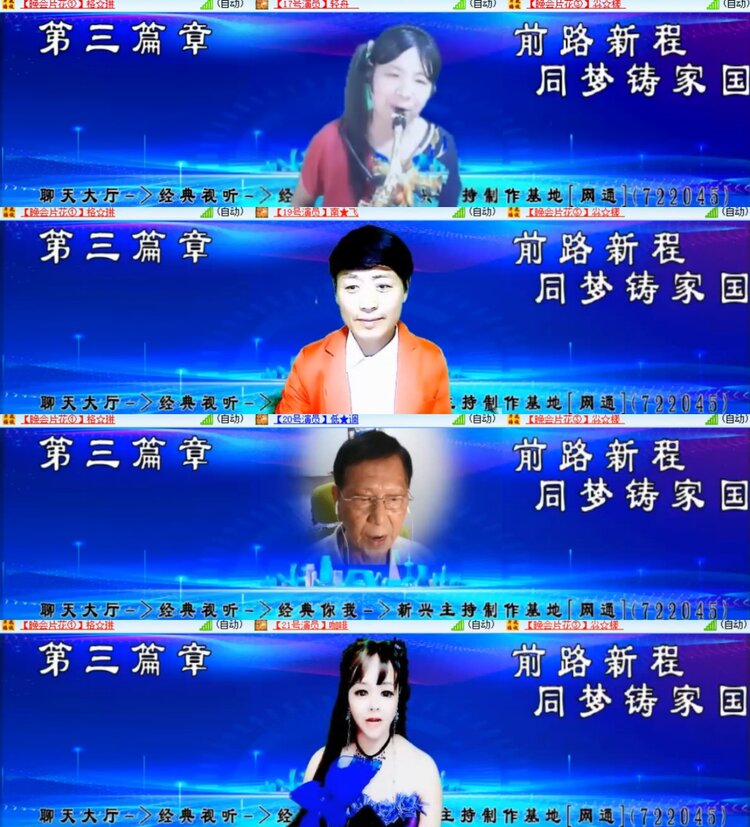
Task: Click the green signal strength icon beside 轻舟
Action: click(458, 6)
